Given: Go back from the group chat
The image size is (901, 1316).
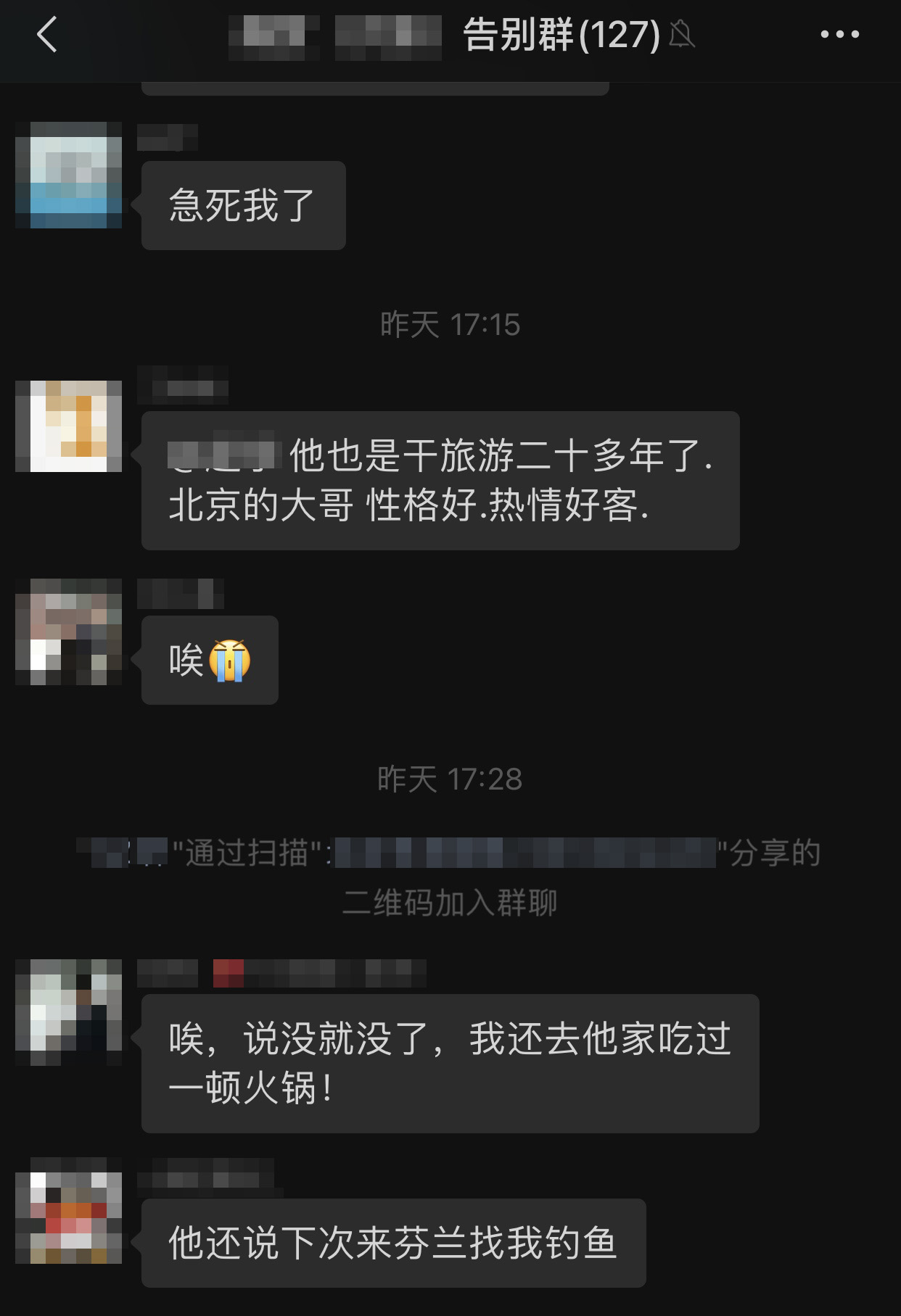Looking at the screenshot, I should (x=47, y=35).
